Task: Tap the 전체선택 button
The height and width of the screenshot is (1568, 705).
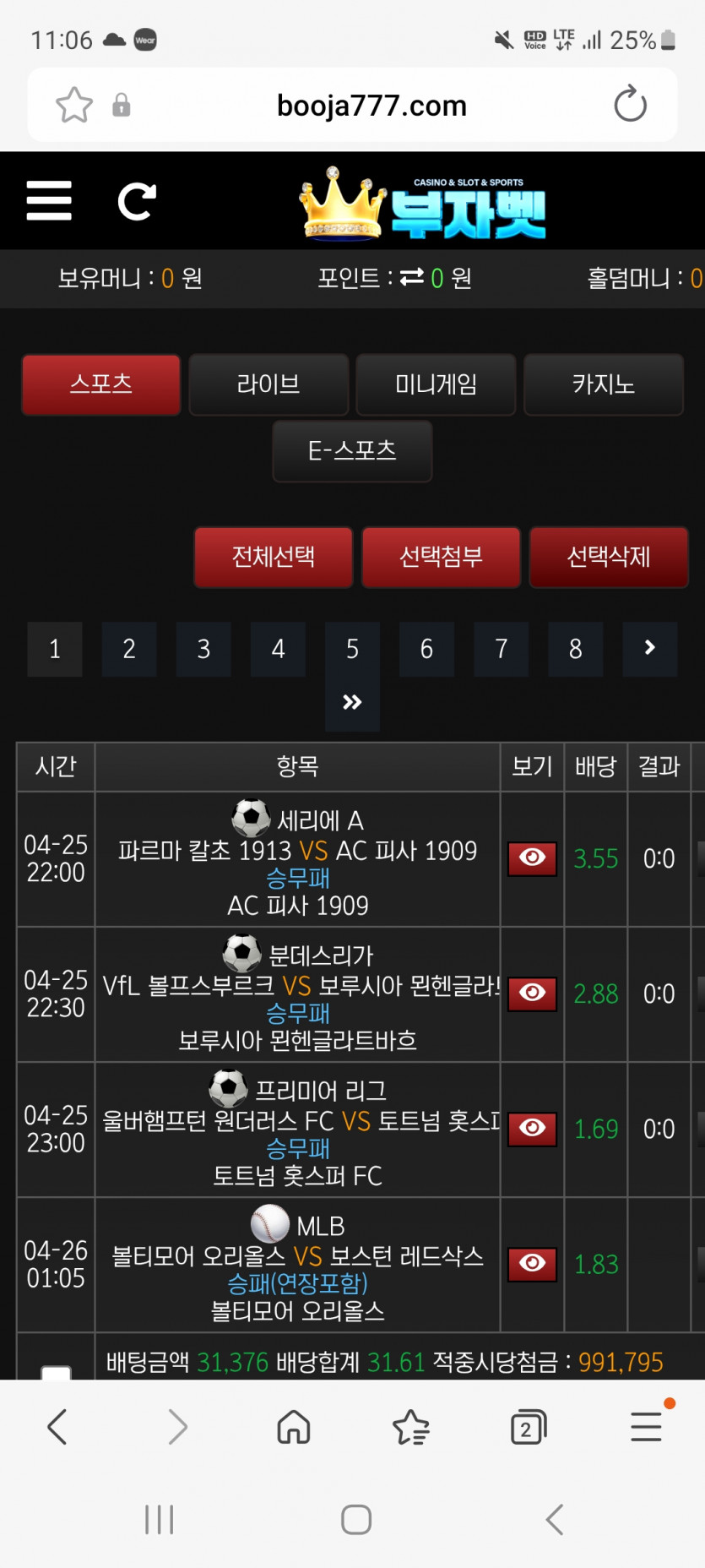Action: [x=274, y=557]
